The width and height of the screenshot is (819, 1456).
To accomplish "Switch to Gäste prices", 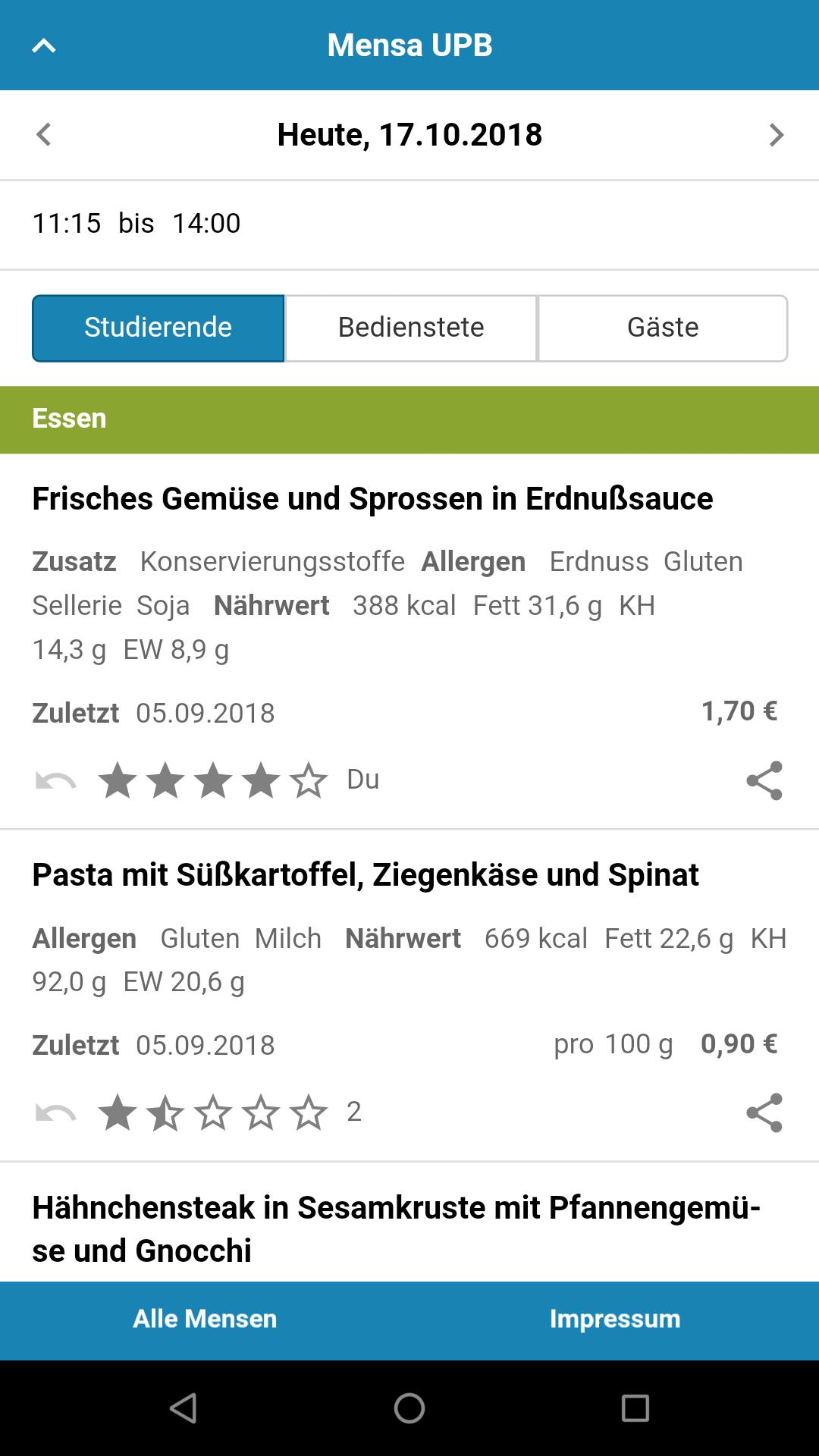I will [663, 328].
